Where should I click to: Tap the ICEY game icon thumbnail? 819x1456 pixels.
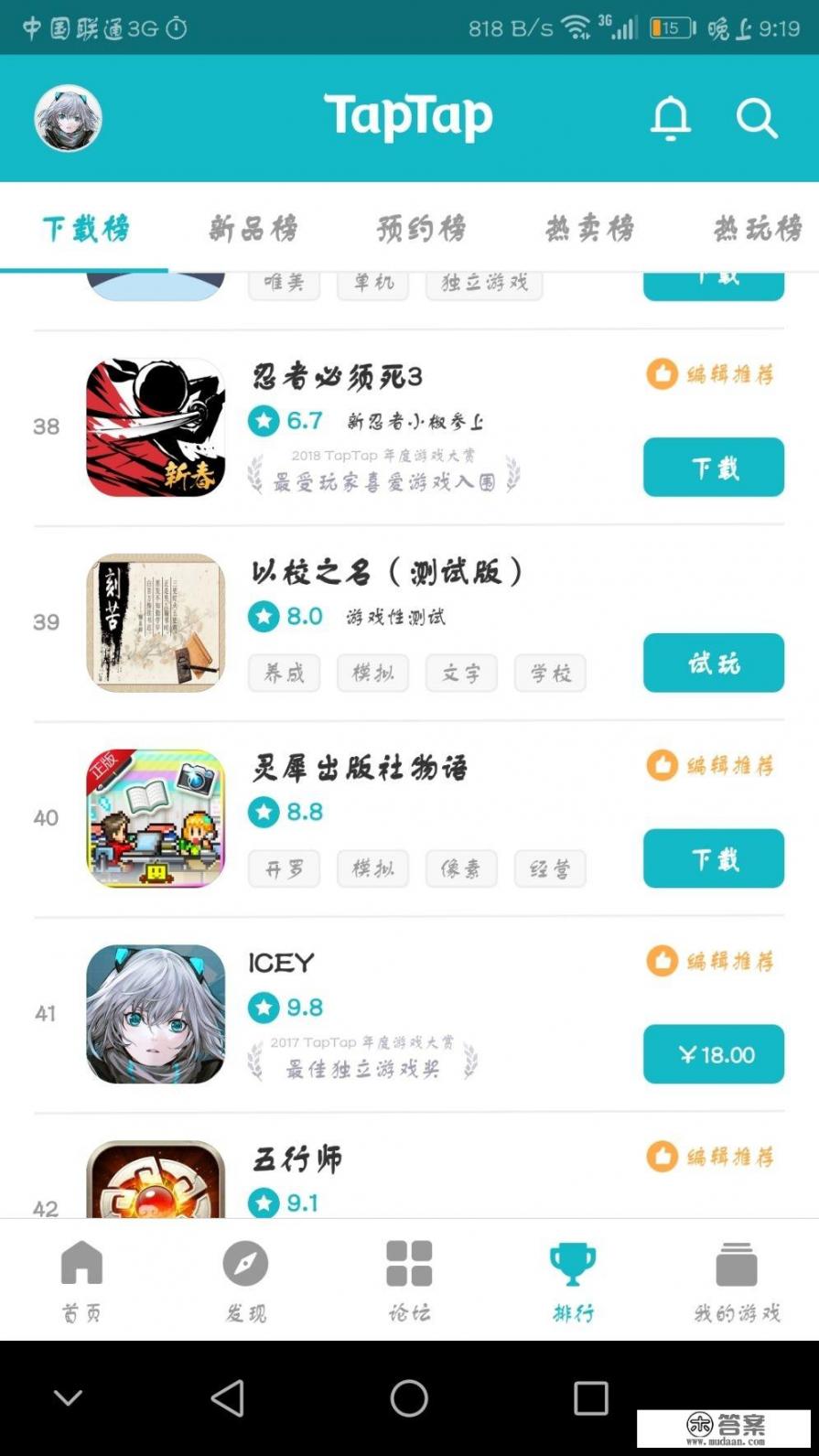(155, 1014)
